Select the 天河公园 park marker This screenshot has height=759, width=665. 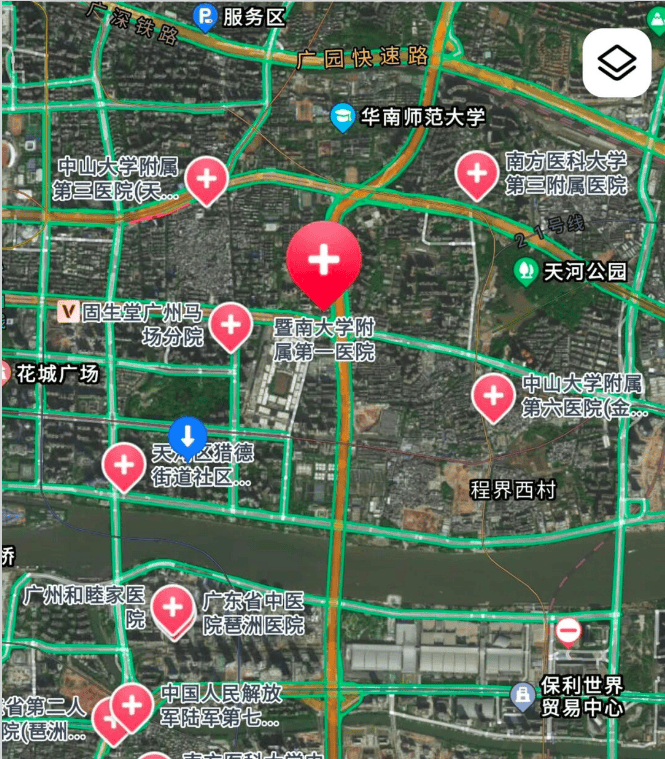coord(526,273)
